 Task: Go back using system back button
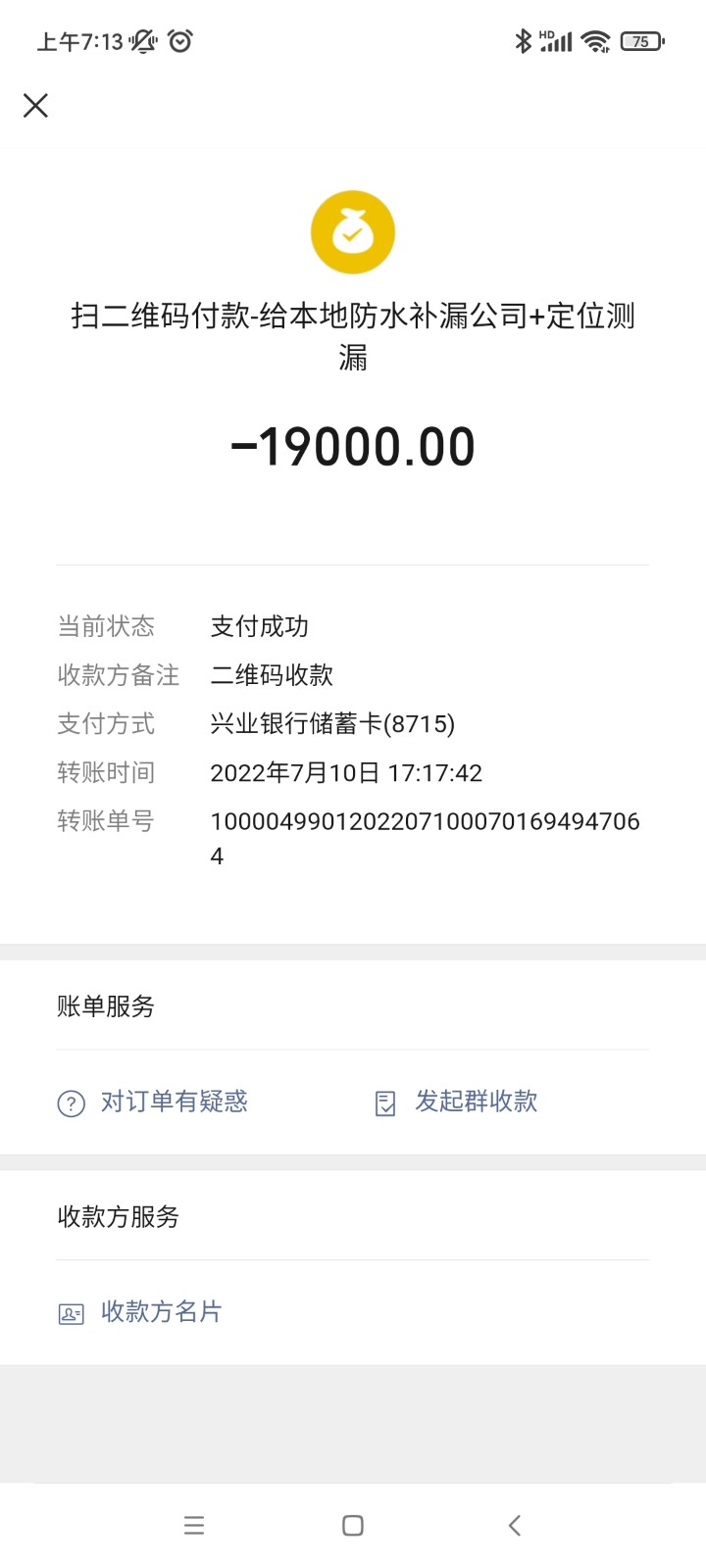pos(515,1525)
